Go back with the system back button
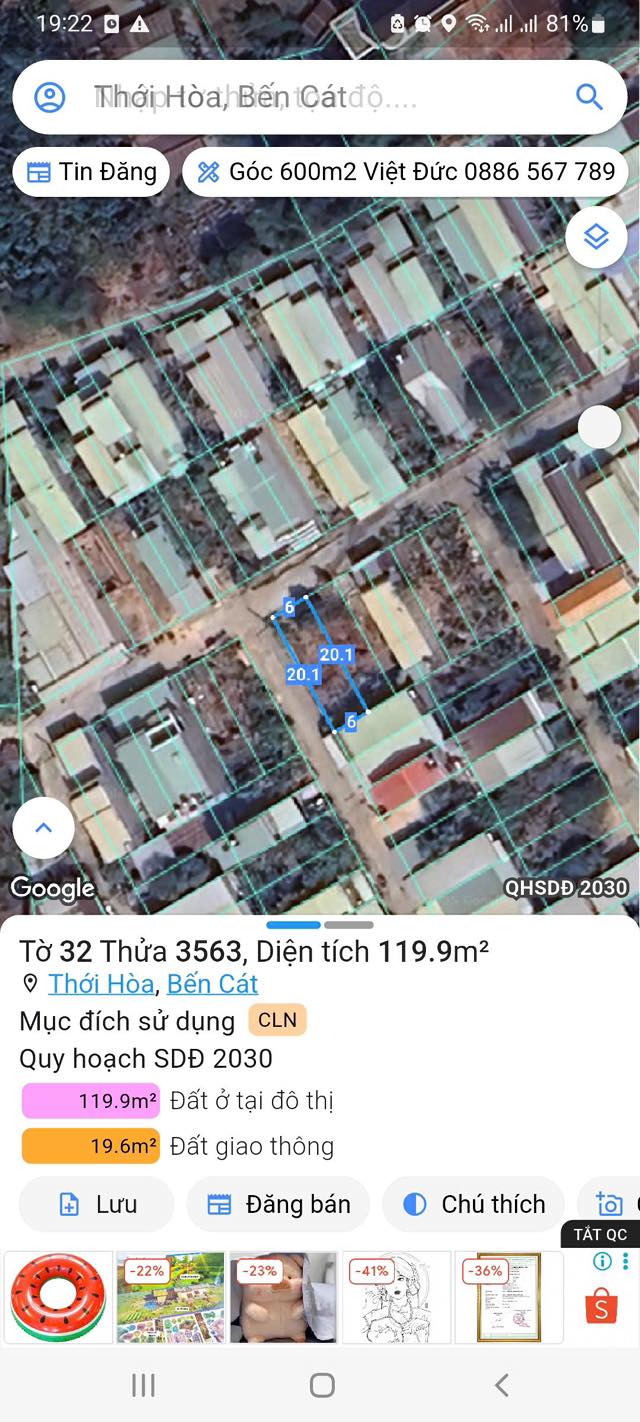Image resolution: width=640 pixels, height=1422 pixels. point(502,1385)
